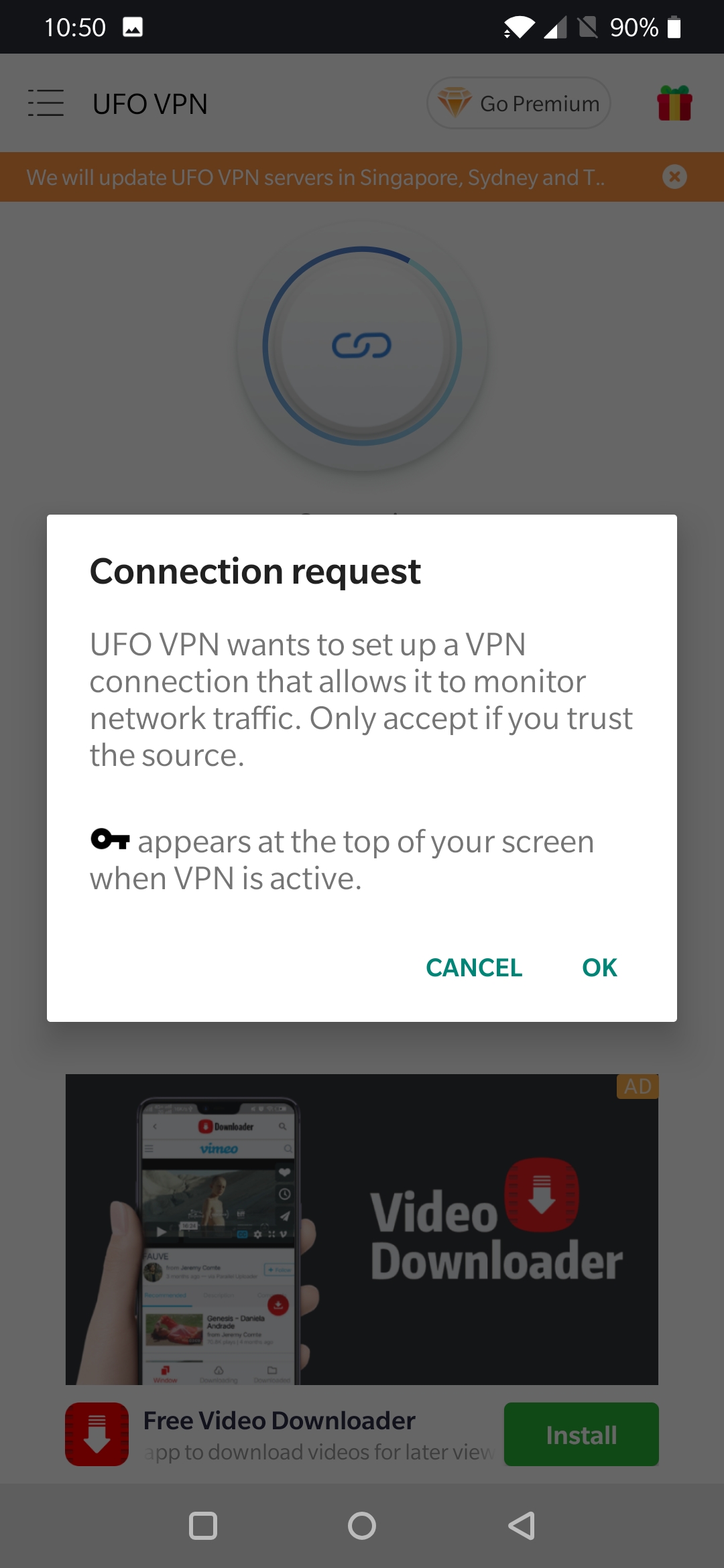
Task: Go back using the system back button
Action: click(x=522, y=1526)
